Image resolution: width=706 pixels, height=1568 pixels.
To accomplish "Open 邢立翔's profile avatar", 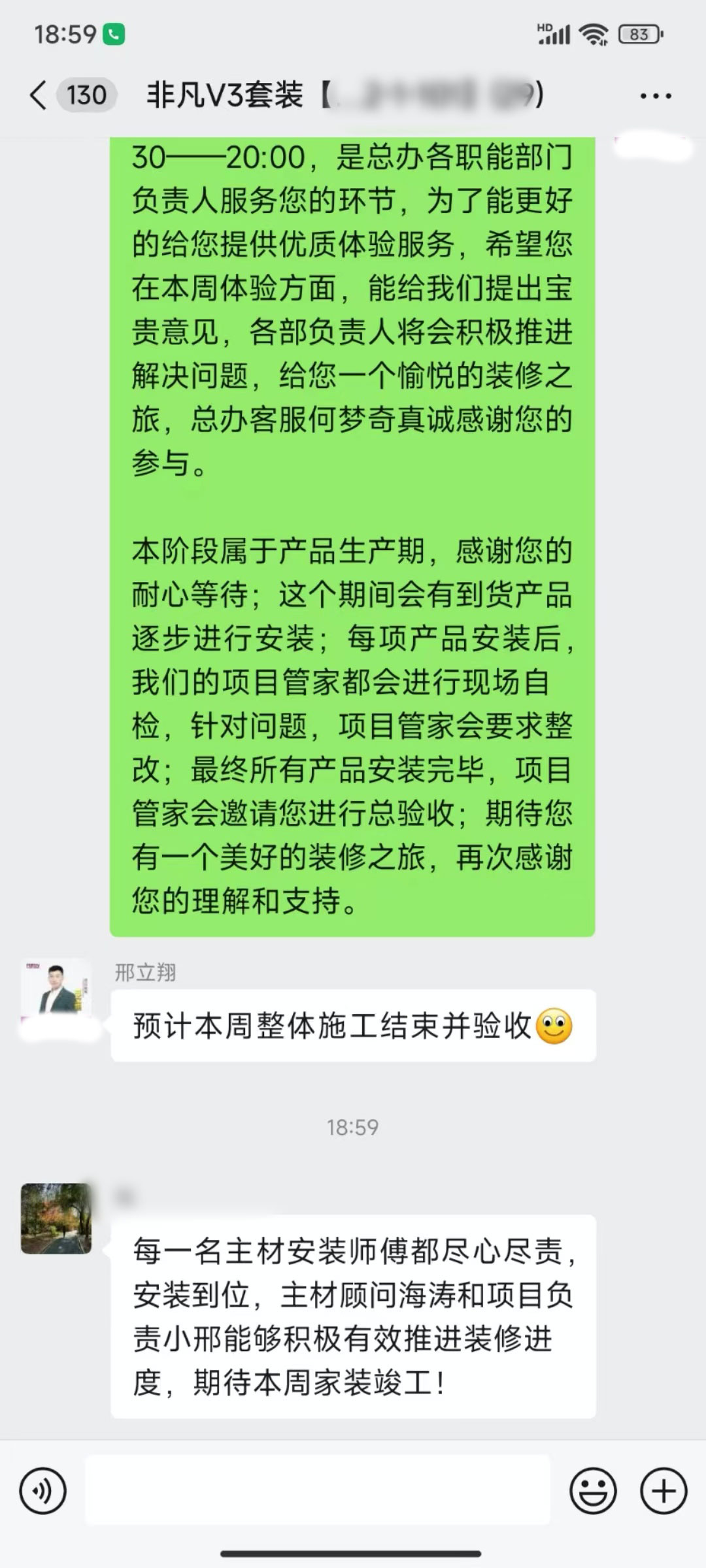I will [x=56, y=992].
